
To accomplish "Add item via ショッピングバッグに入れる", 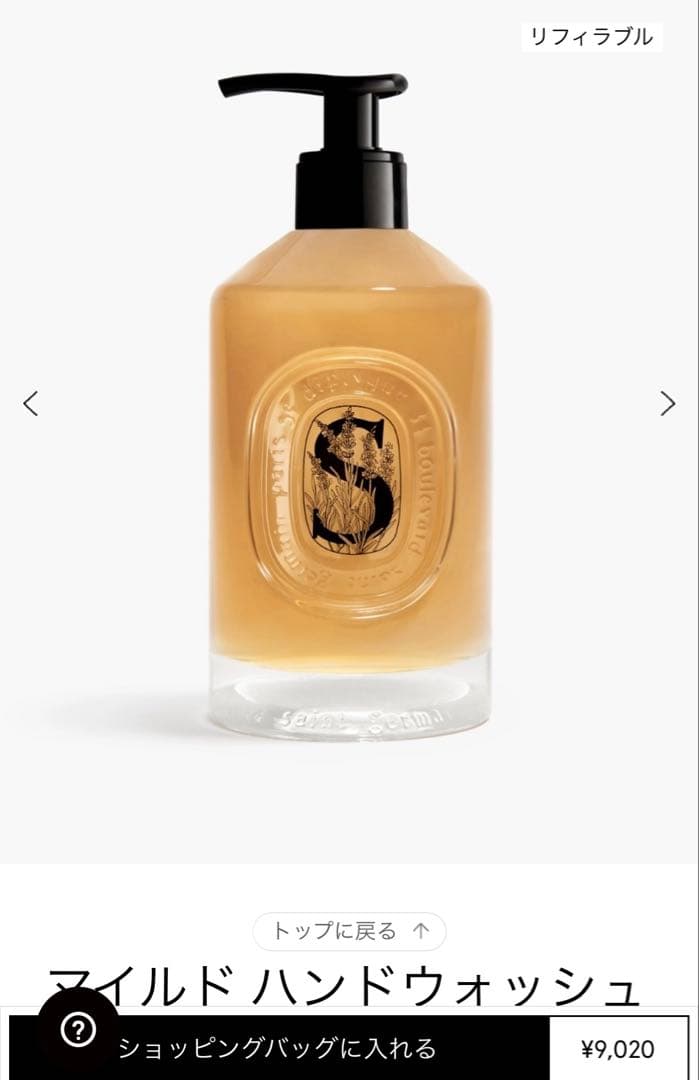I will click(x=279, y=1048).
